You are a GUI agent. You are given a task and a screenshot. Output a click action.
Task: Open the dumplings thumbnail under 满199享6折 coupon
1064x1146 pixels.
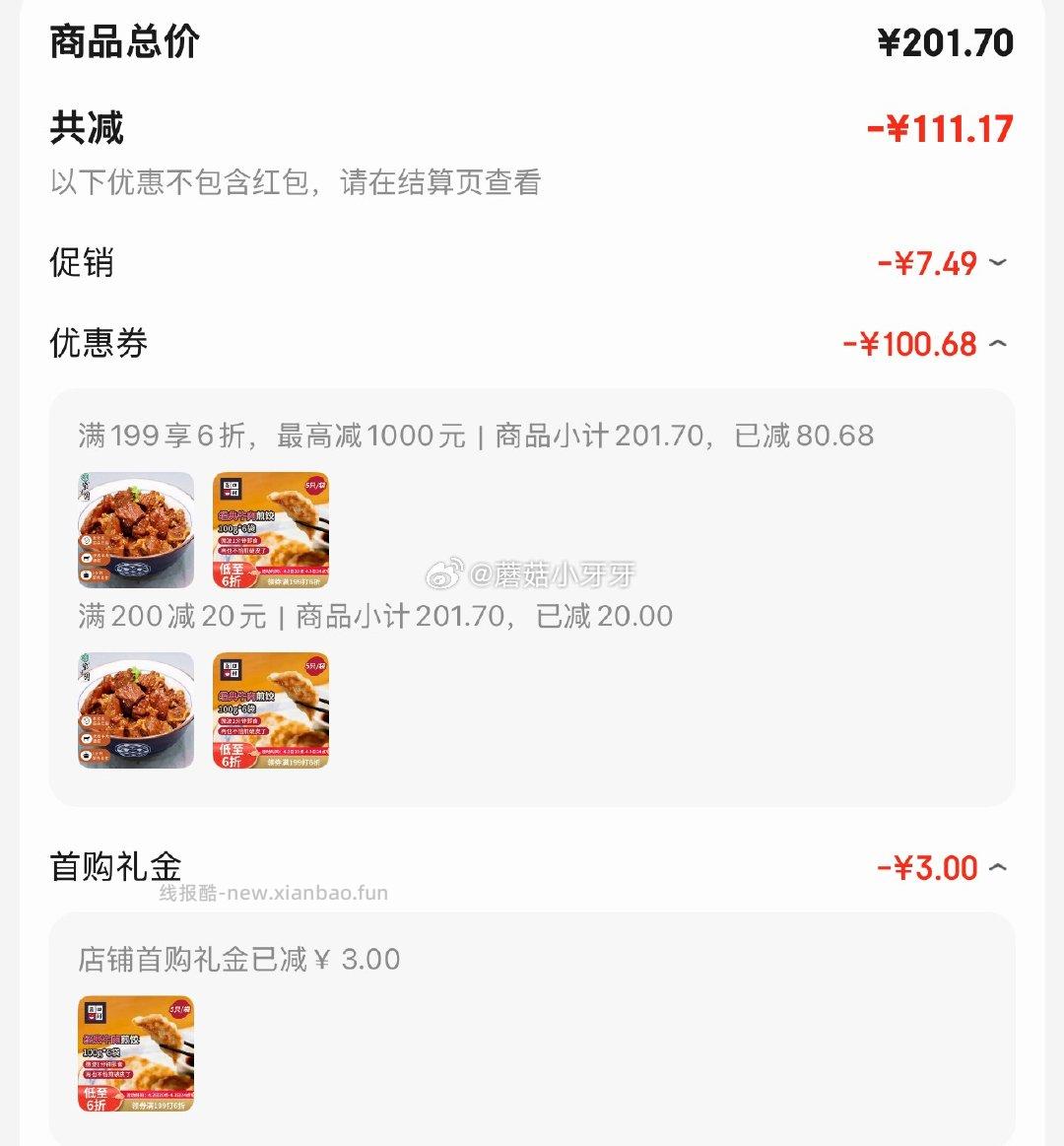coord(269,530)
